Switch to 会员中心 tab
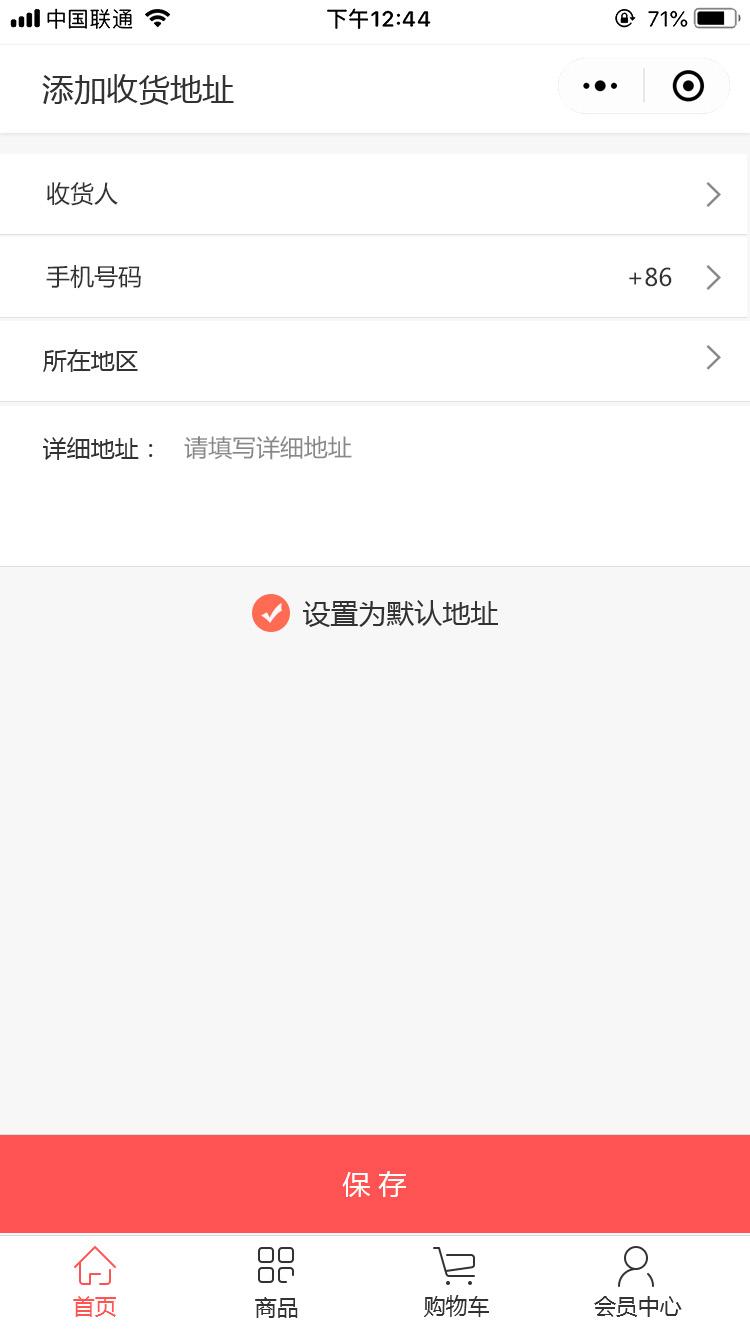The image size is (750, 1334). (637, 1282)
